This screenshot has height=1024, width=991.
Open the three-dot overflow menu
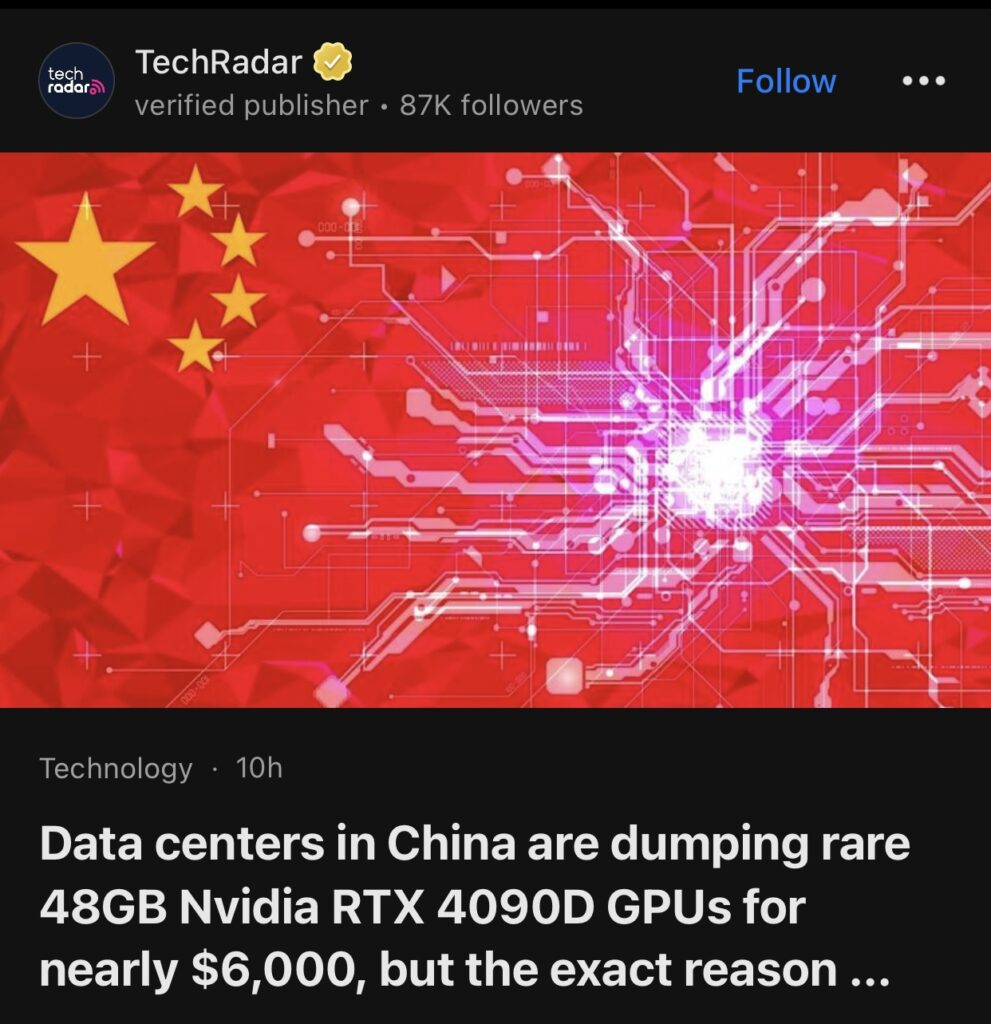pyautogui.click(x=923, y=81)
